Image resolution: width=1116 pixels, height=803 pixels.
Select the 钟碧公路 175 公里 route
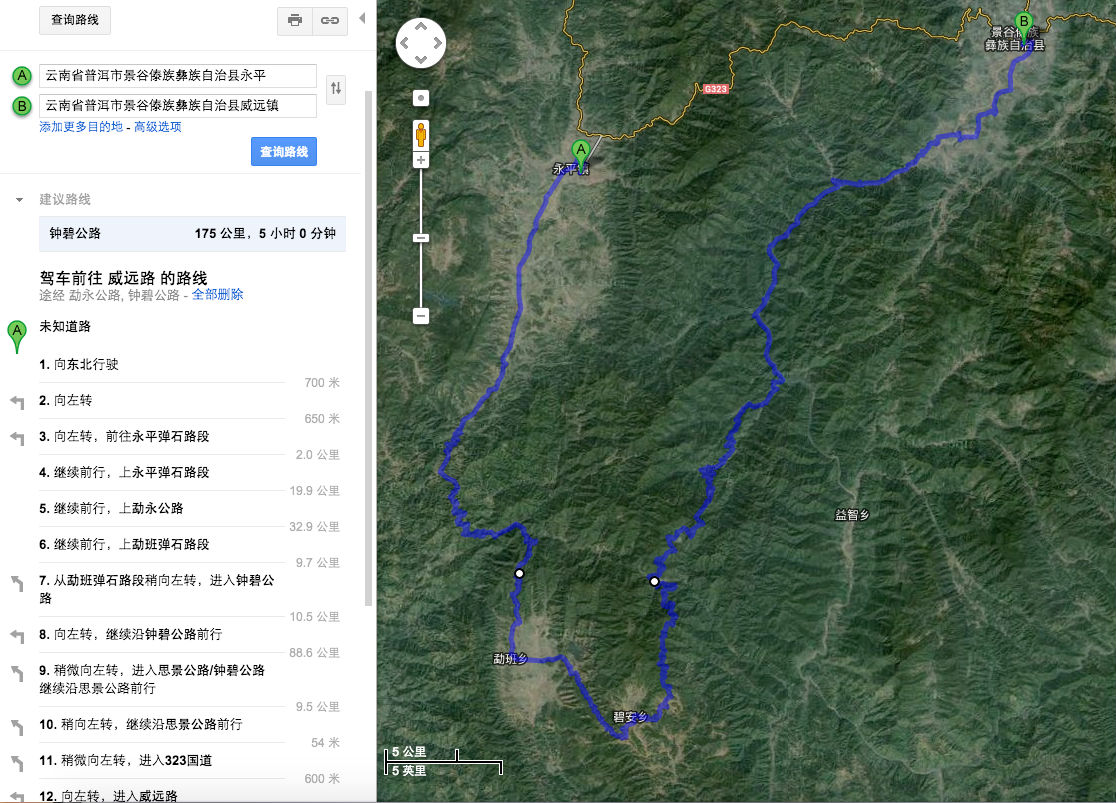point(192,233)
